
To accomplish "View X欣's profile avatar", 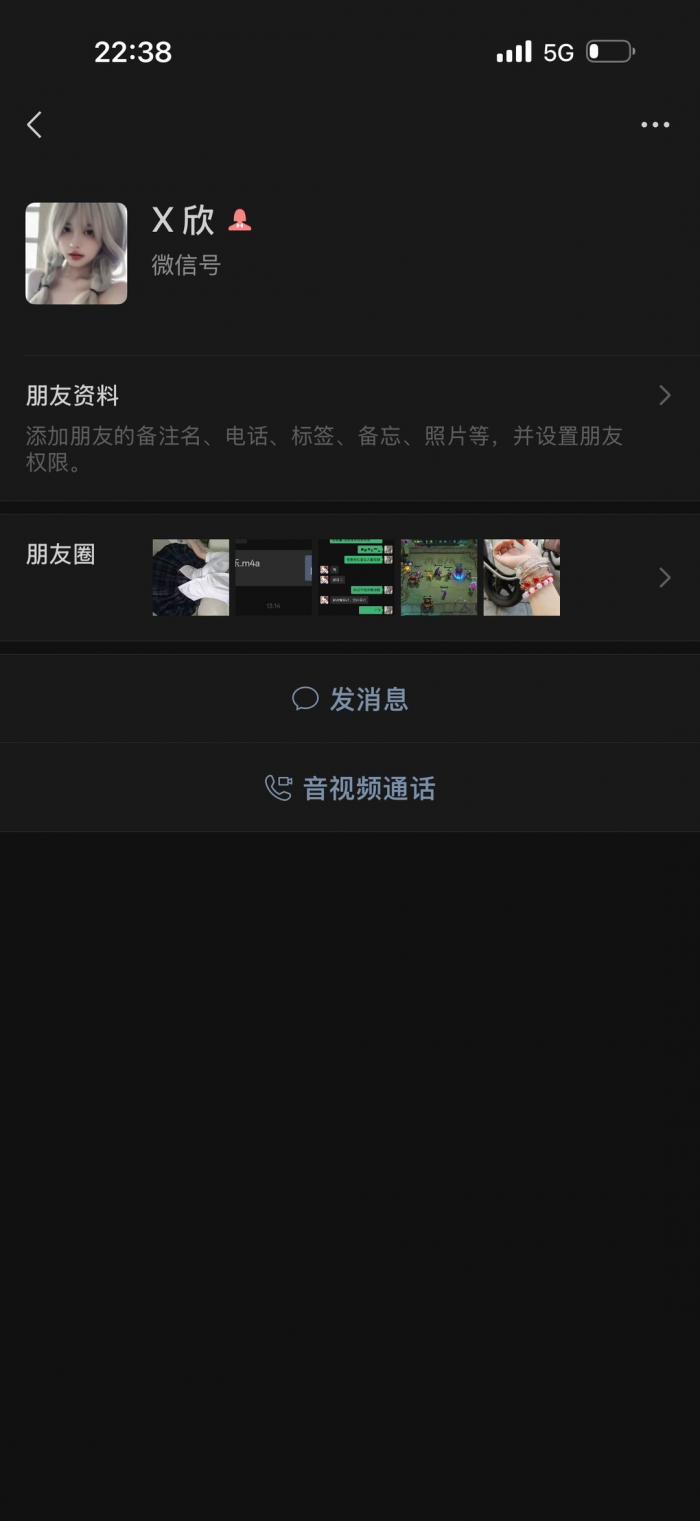I will pos(76,253).
